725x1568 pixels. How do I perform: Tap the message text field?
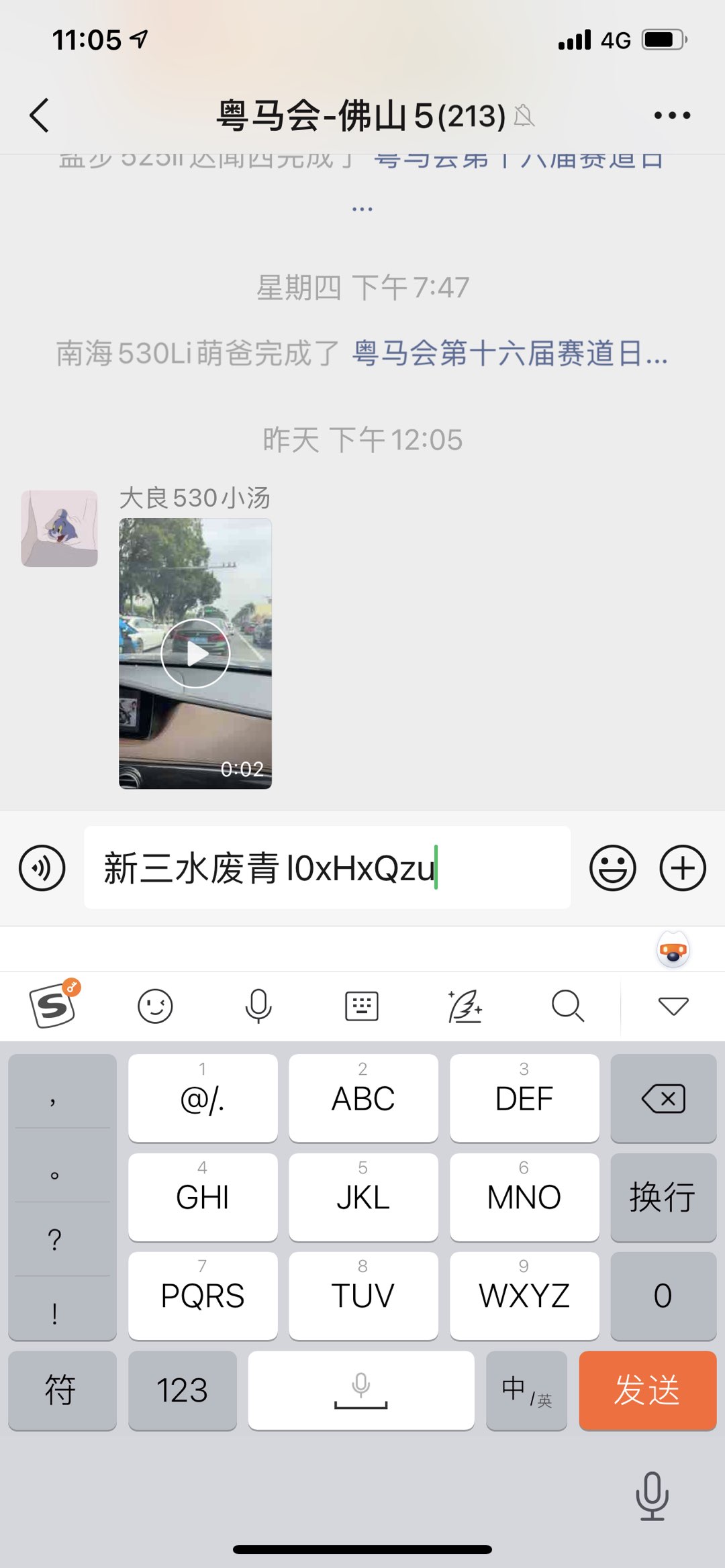[x=327, y=868]
